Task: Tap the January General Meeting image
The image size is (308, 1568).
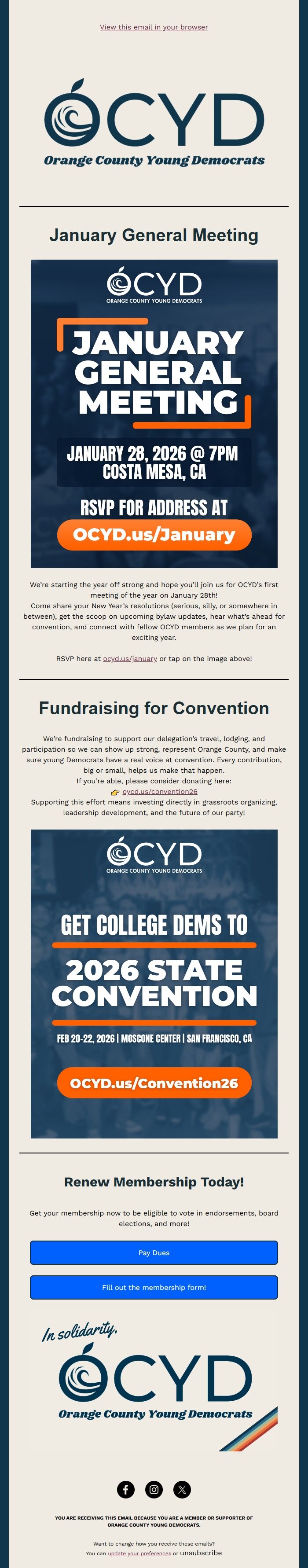Action: click(x=154, y=413)
